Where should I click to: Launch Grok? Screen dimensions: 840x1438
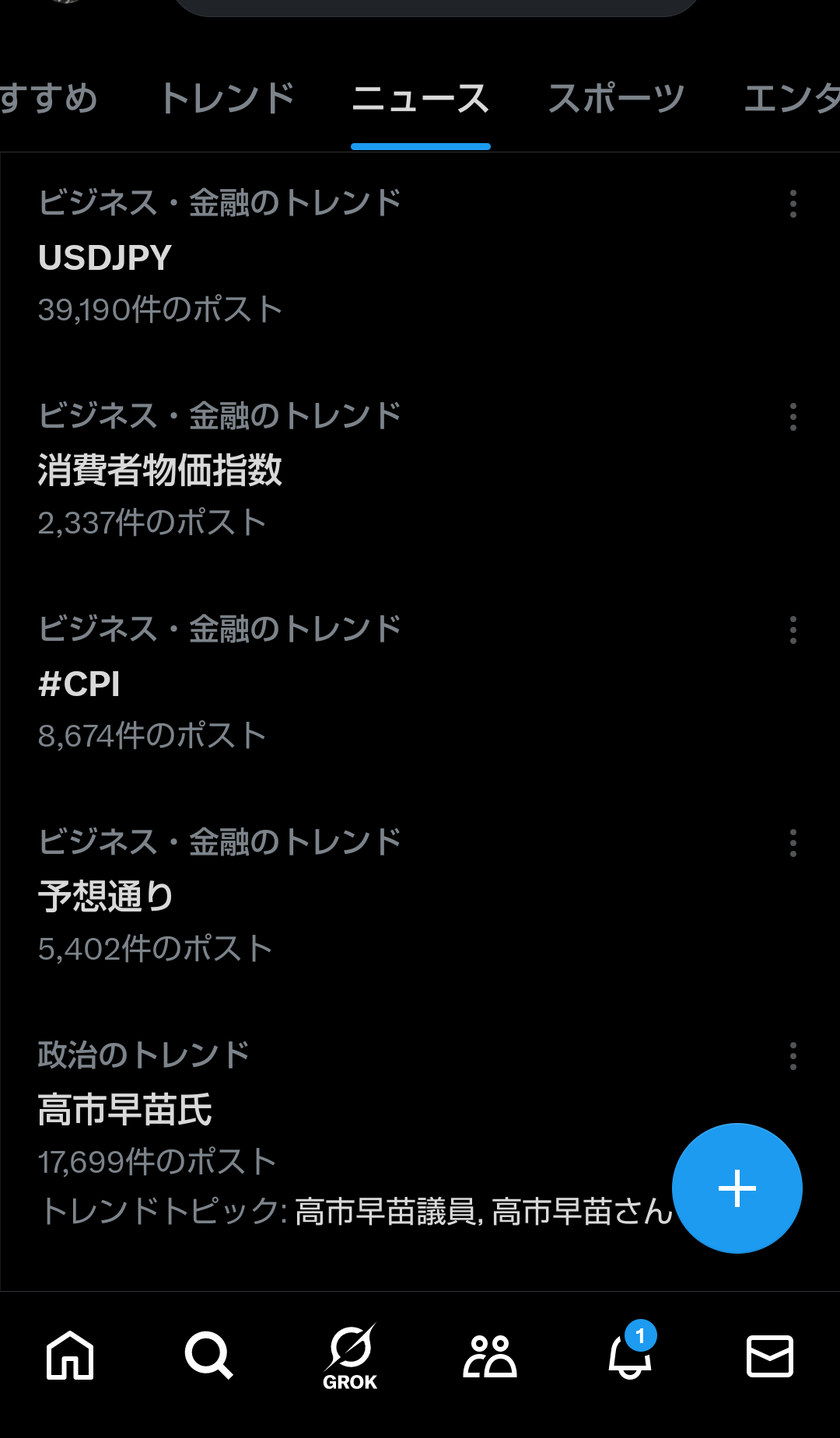pyautogui.click(x=350, y=1356)
